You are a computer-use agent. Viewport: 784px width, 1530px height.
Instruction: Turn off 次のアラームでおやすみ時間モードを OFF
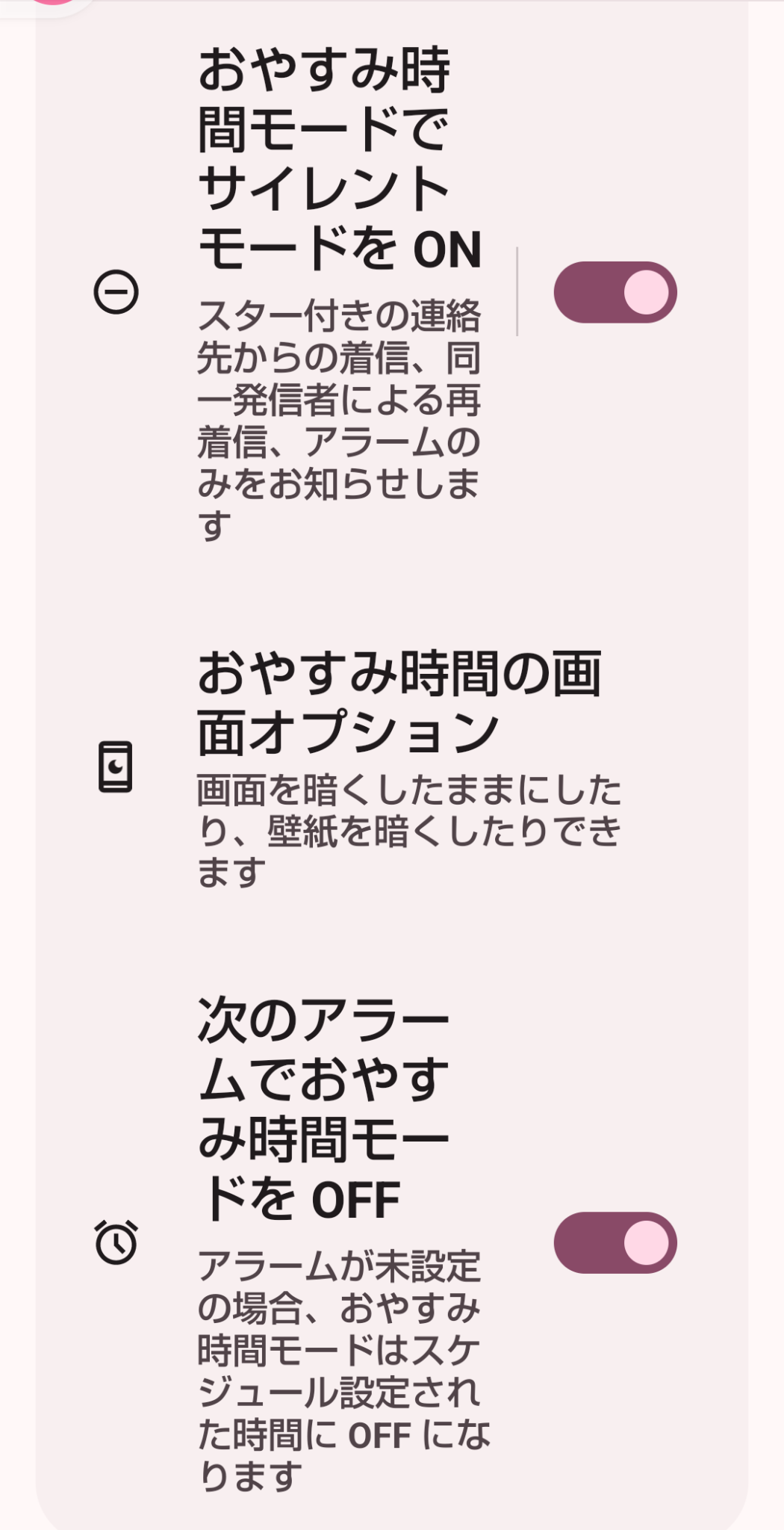coord(615,1242)
